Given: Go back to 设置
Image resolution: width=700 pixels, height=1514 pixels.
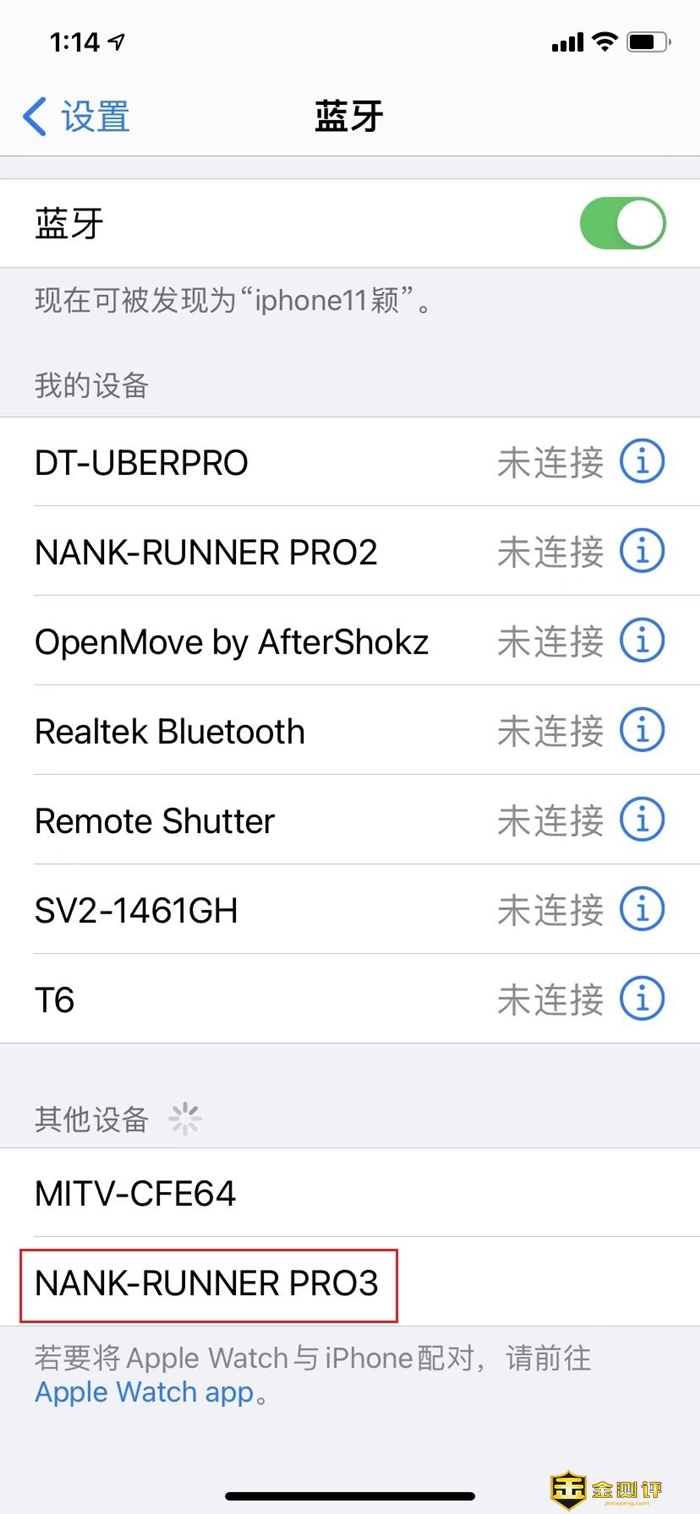Looking at the screenshot, I should [x=76, y=117].
